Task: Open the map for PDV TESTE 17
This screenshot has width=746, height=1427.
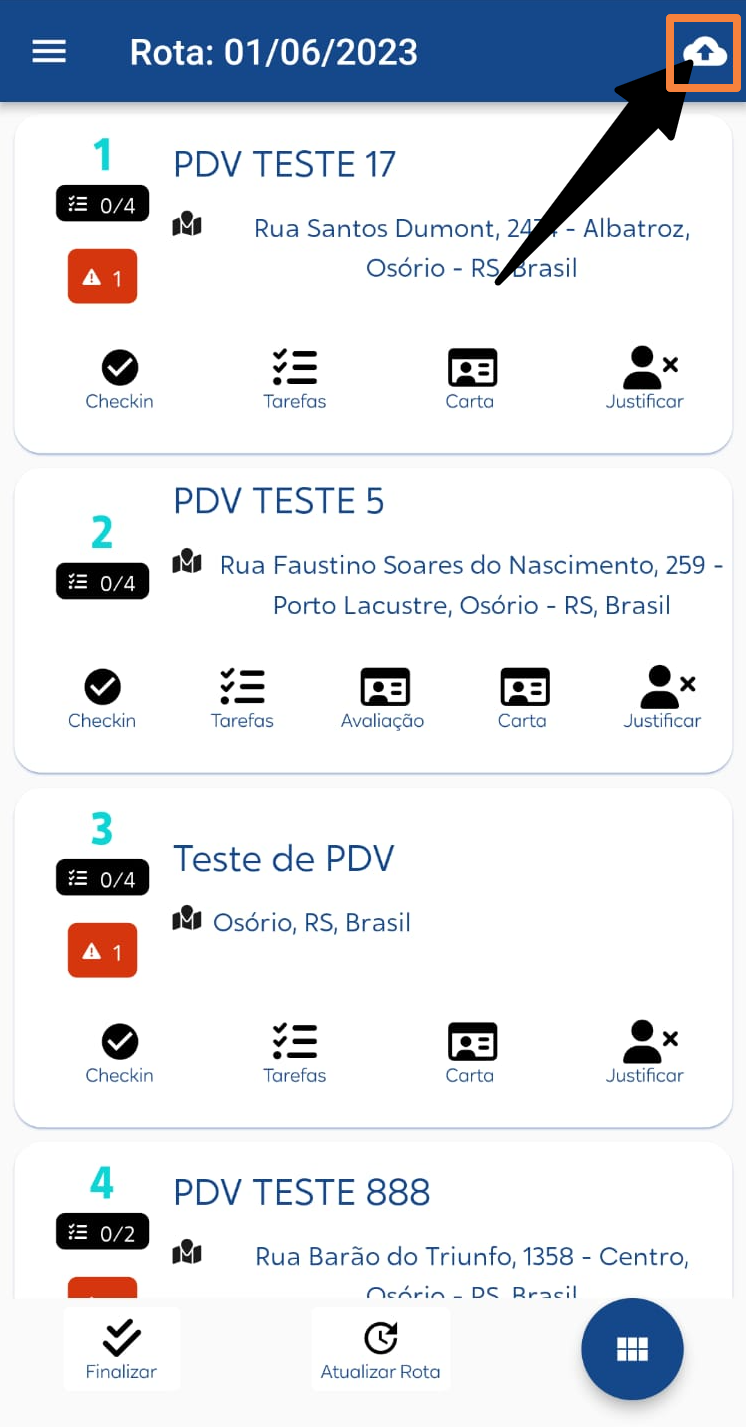Action: tap(187, 224)
